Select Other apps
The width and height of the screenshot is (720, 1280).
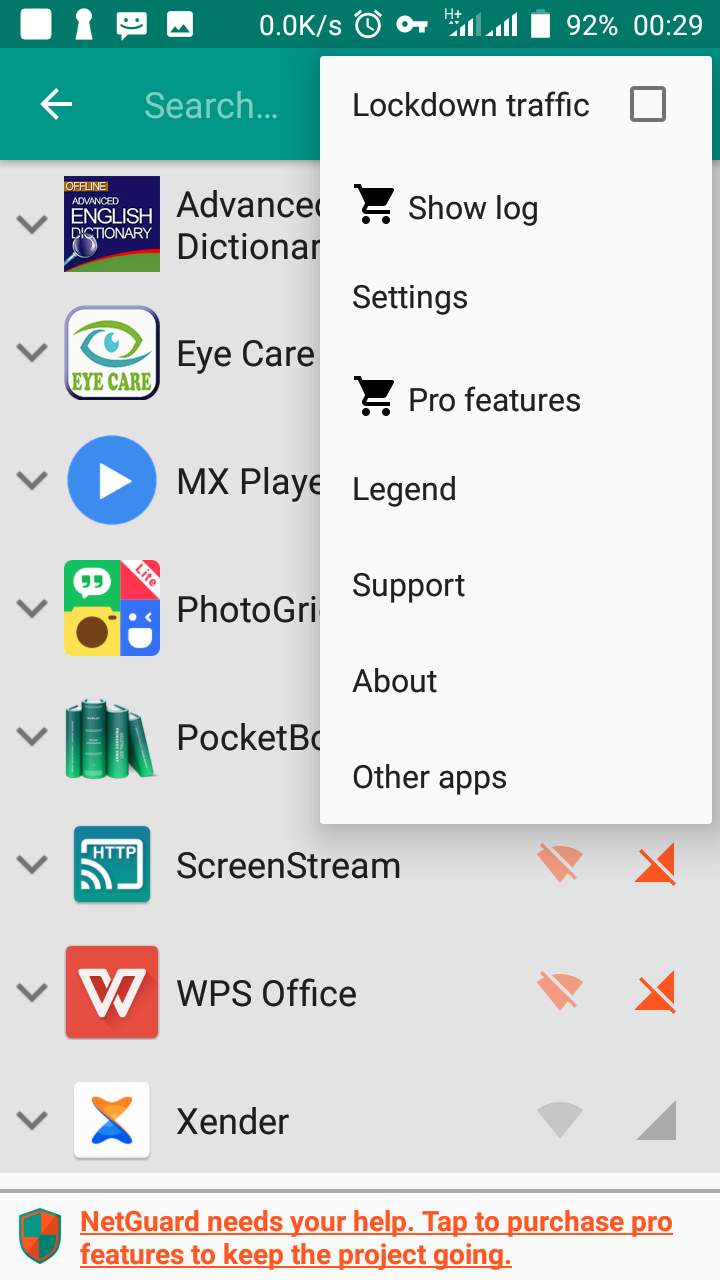click(x=516, y=777)
